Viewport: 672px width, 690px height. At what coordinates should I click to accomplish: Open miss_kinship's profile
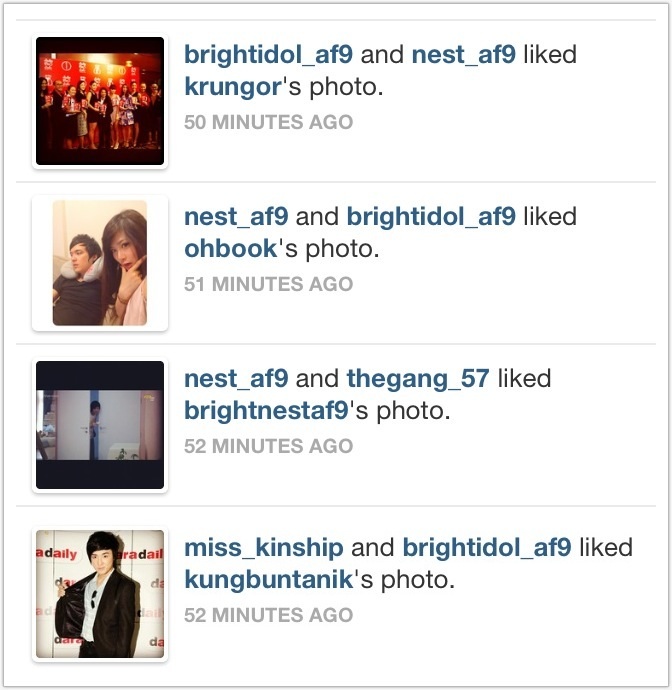coord(264,548)
